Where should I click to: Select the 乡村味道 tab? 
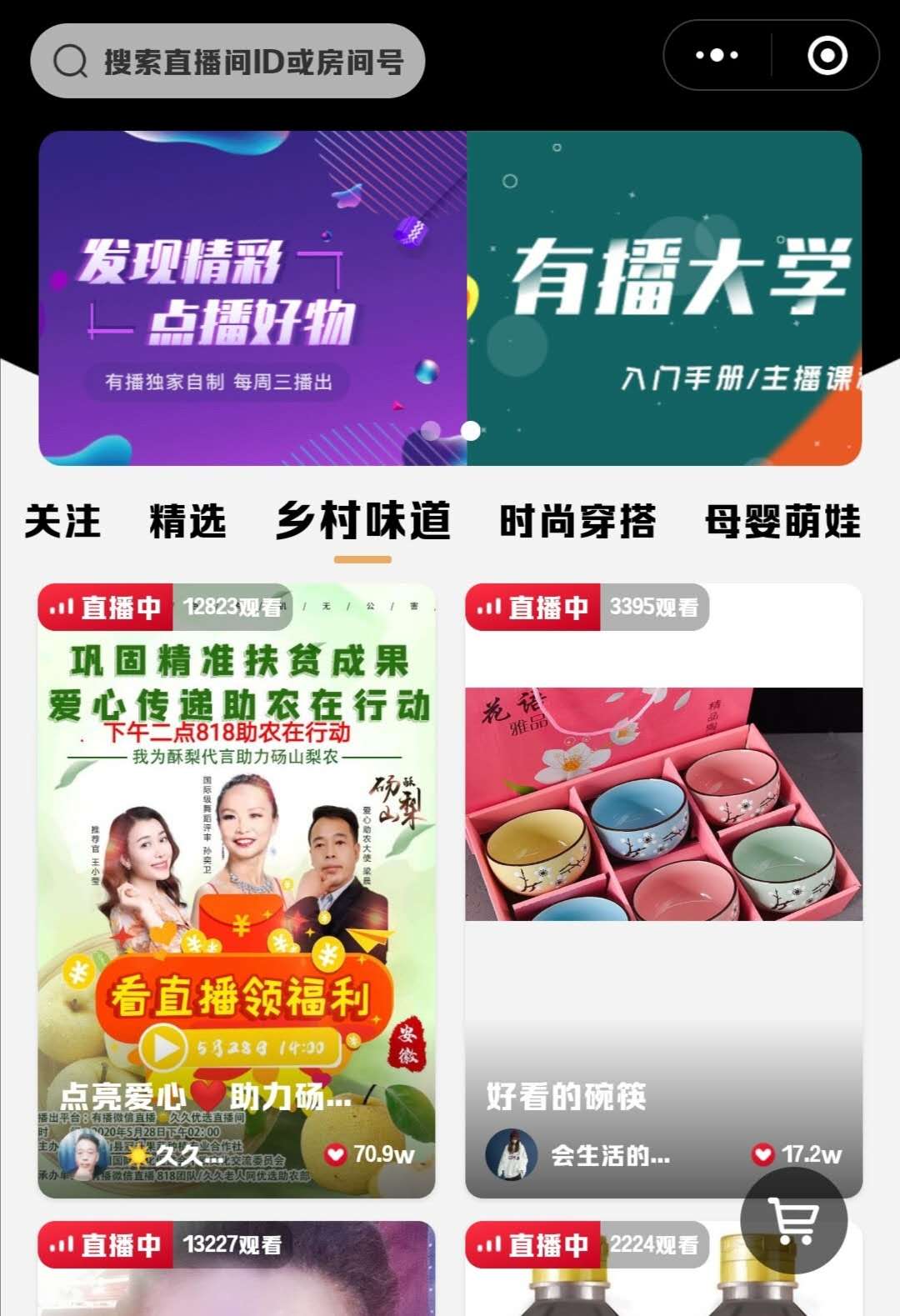(x=363, y=522)
